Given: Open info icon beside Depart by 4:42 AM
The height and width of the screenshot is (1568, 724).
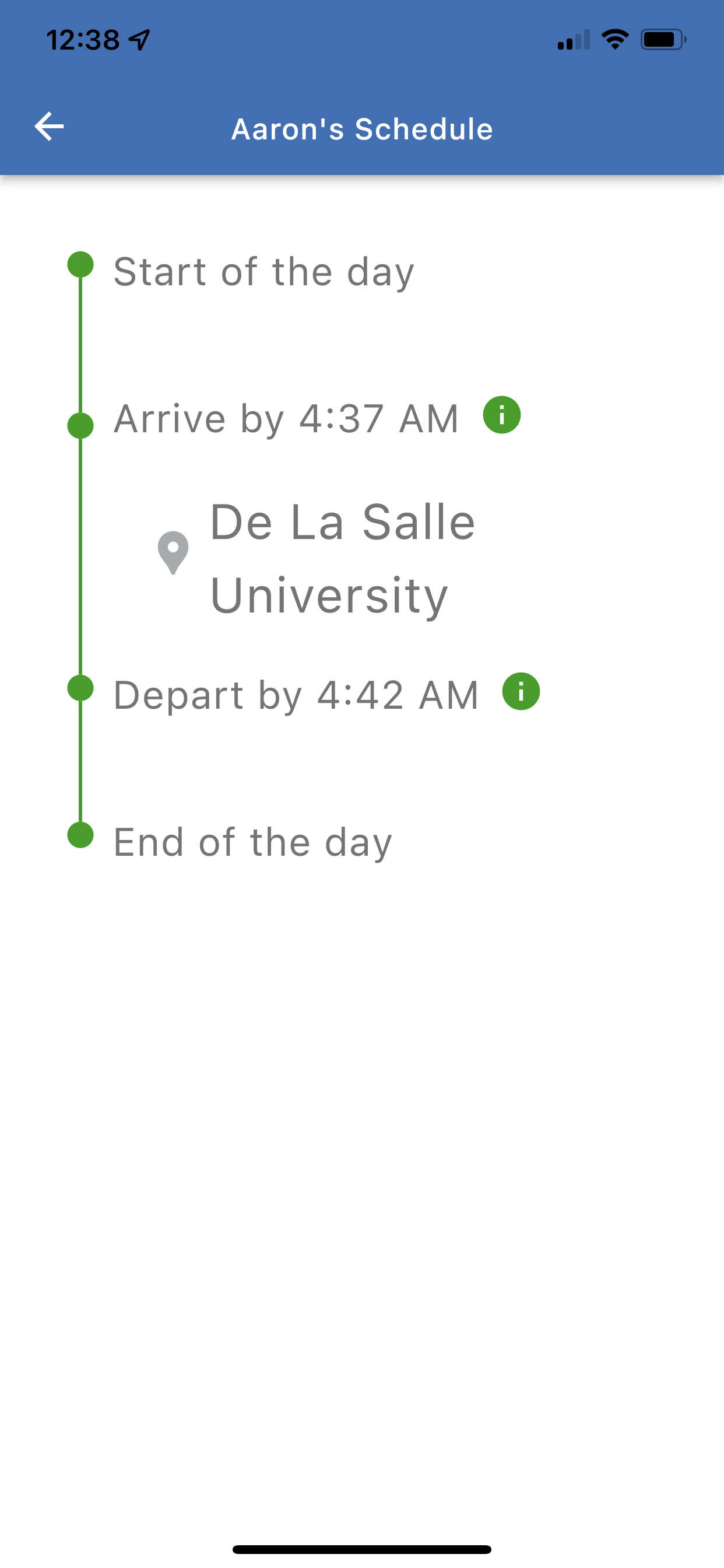Looking at the screenshot, I should pyautogui.click(x=521, y=691).
